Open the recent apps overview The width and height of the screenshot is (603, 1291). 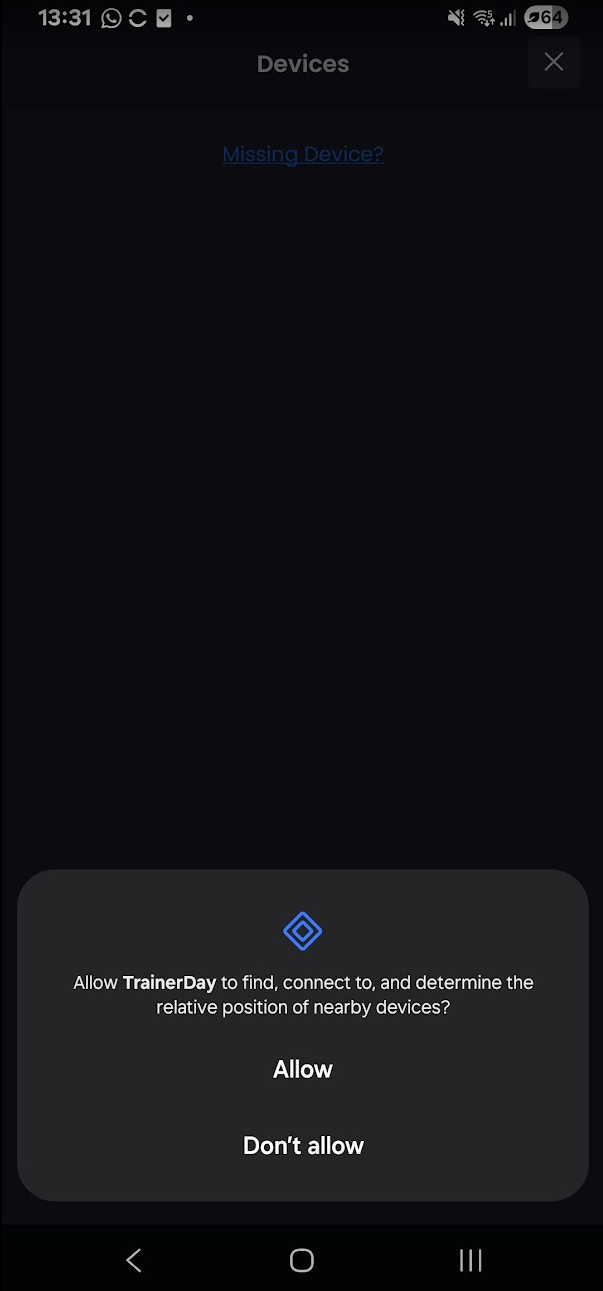[470, 1260]
